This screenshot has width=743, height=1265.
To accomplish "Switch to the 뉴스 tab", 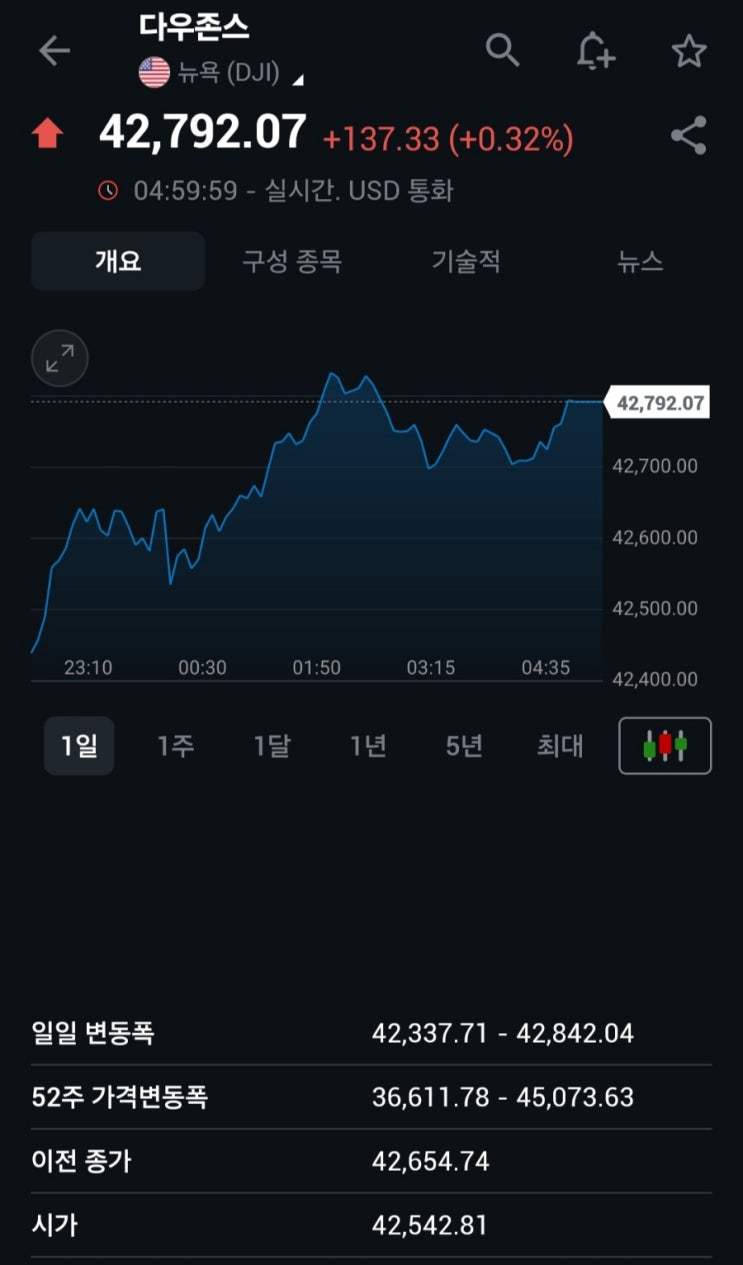I will 640,262.
